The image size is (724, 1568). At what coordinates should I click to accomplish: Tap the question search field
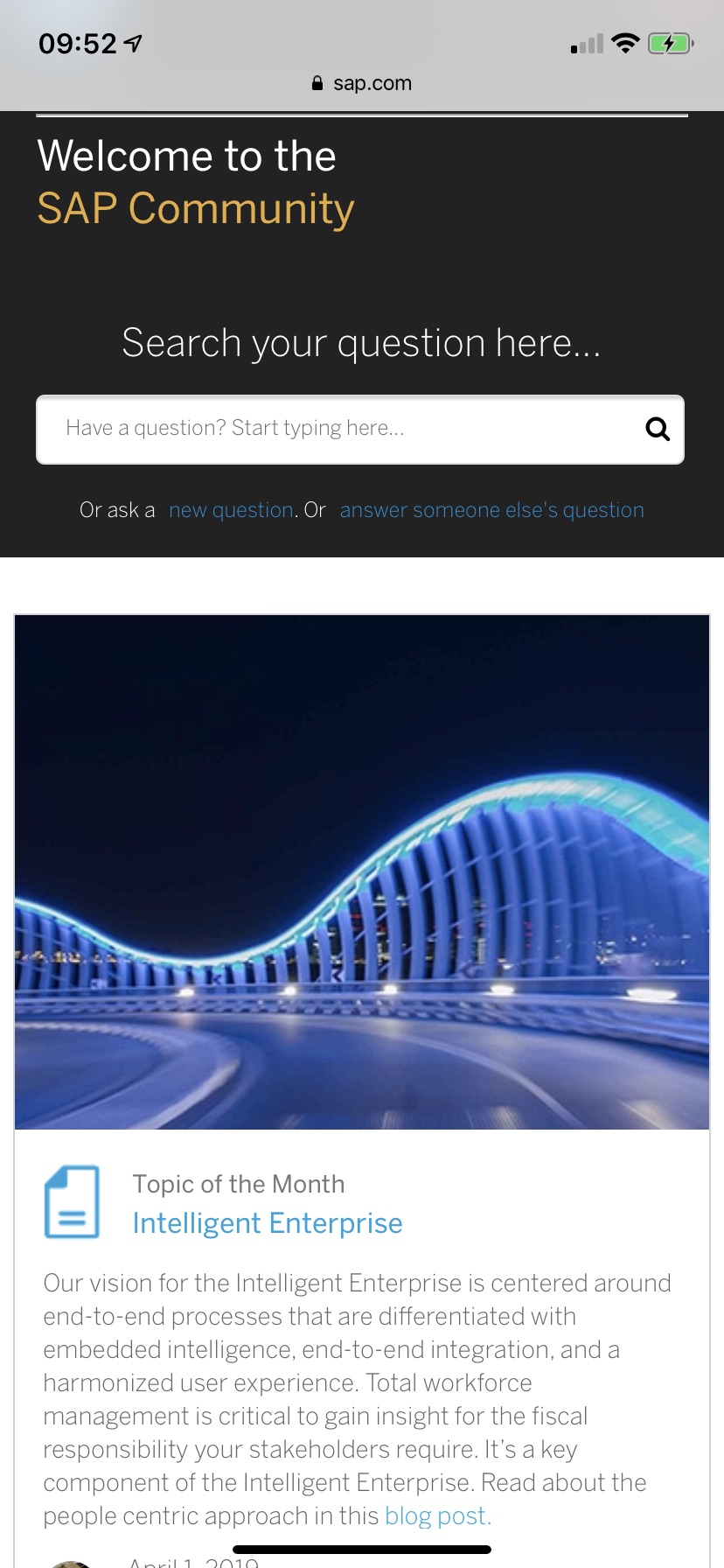tap(359, 430)
